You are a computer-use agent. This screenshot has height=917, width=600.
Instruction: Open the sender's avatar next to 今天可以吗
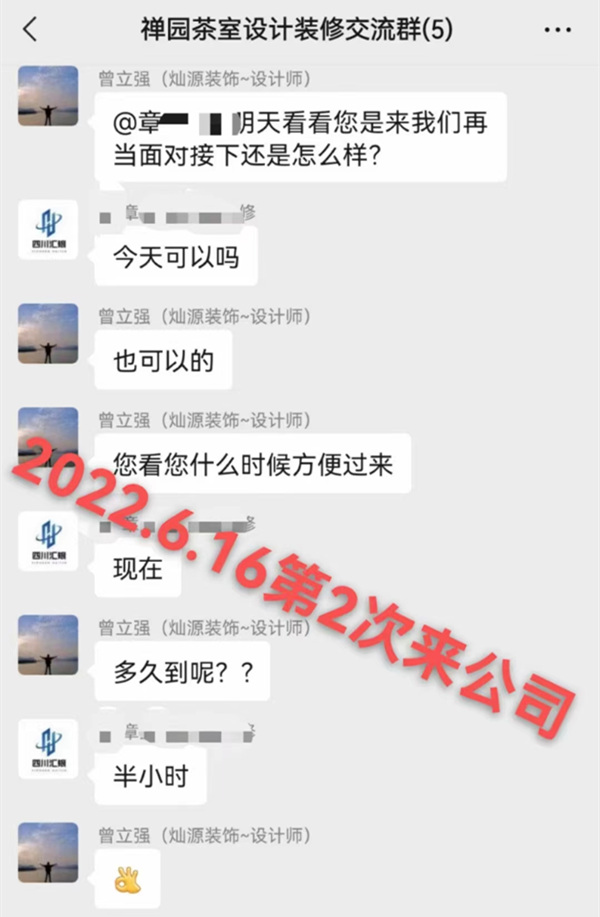click(x=48, y=230)
